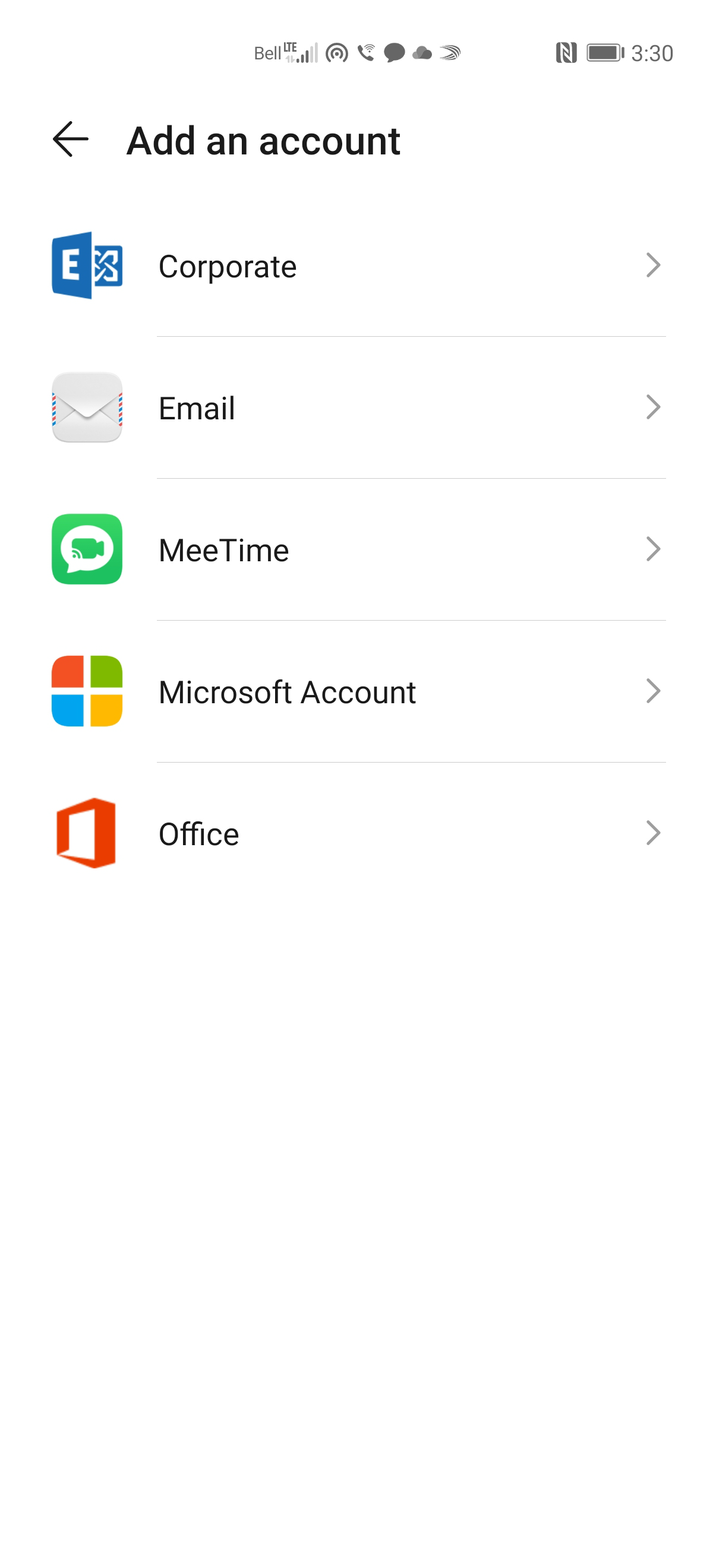
Task: Expand the Corporate account row chevron
Action: [x=654, y=265]
